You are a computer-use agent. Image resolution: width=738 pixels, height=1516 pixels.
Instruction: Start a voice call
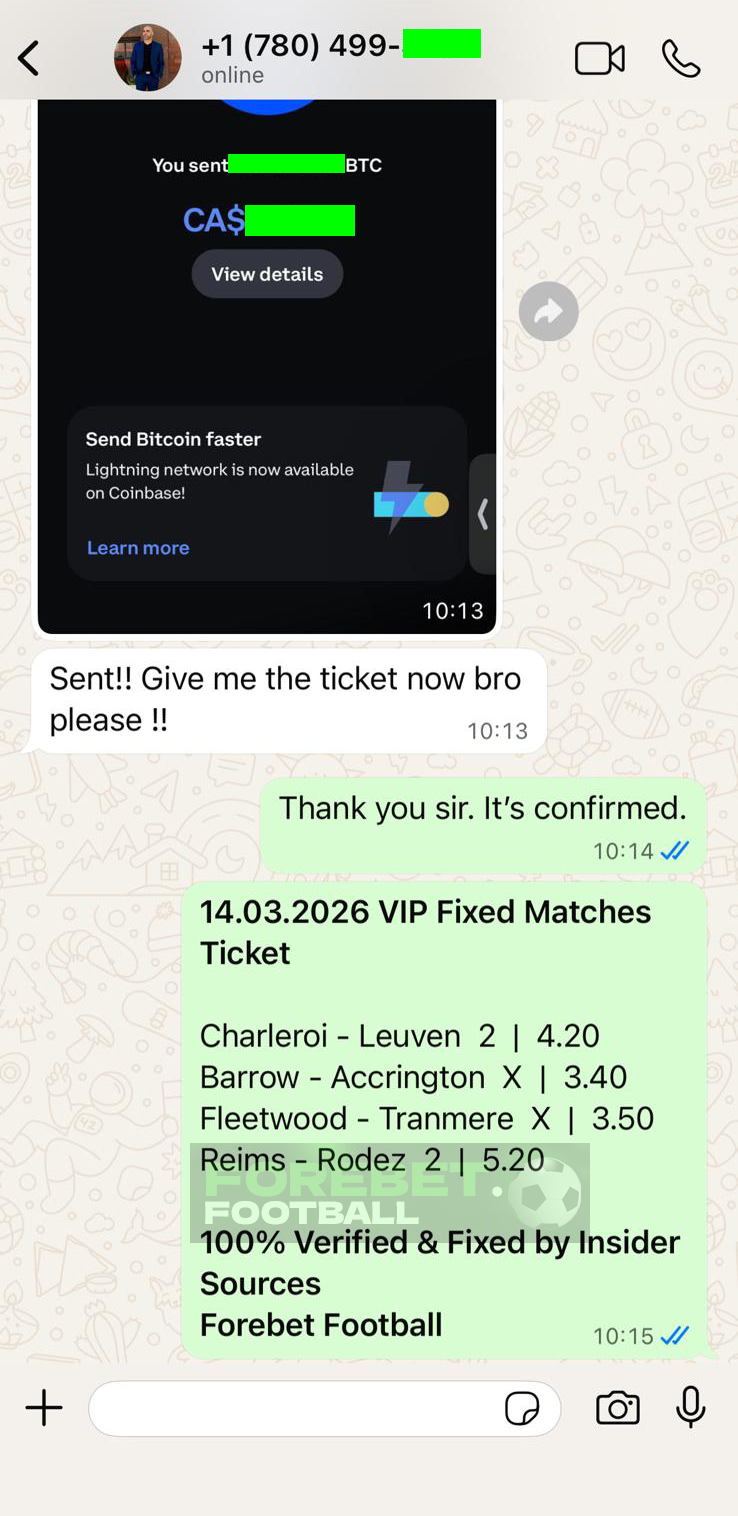(x=681, y=58)
